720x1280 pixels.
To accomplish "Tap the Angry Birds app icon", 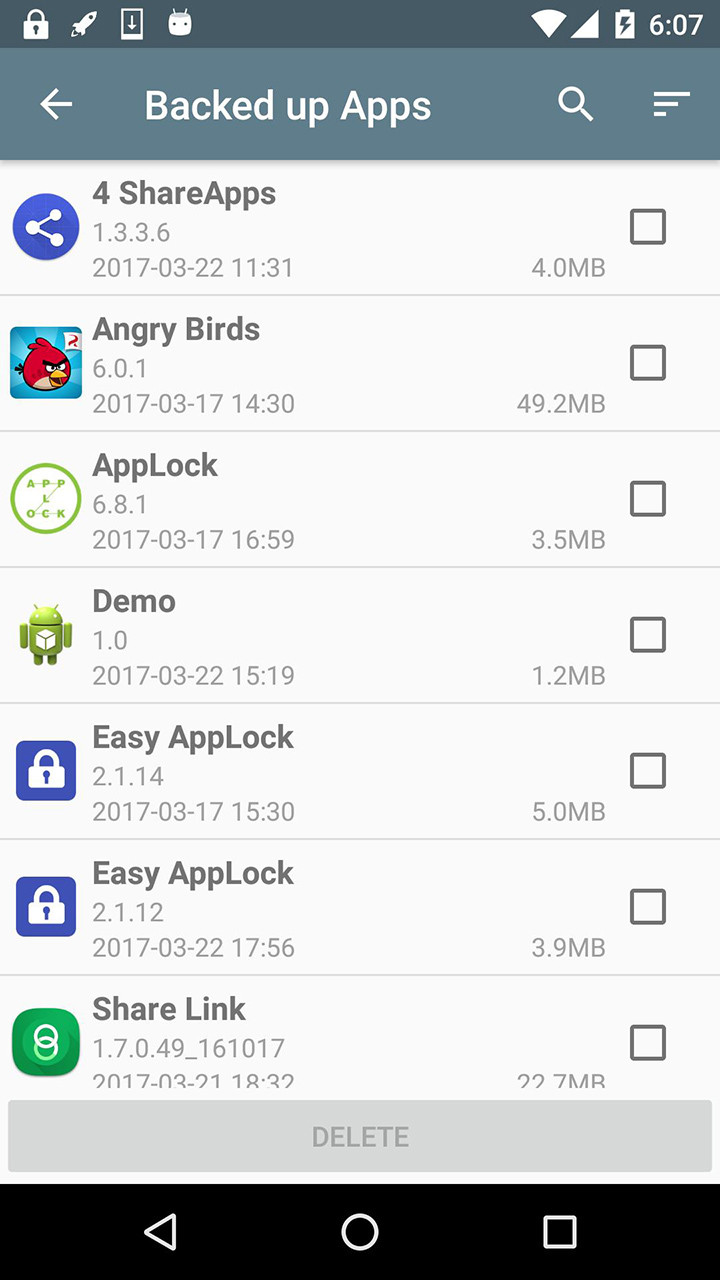I will (x=45, y=363).
